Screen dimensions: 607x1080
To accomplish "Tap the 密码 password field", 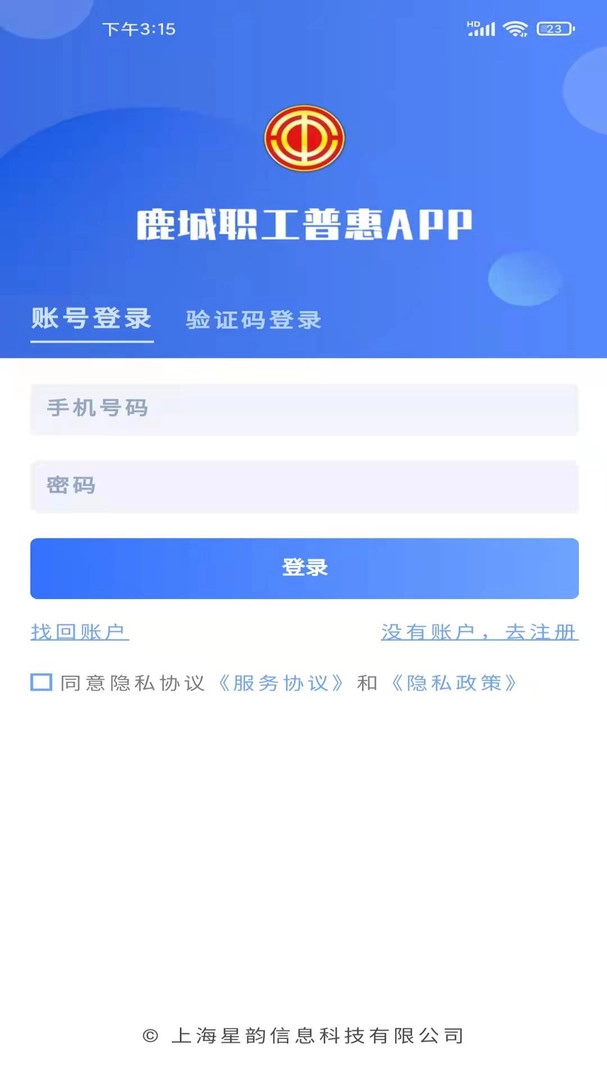I will (304, 486).
